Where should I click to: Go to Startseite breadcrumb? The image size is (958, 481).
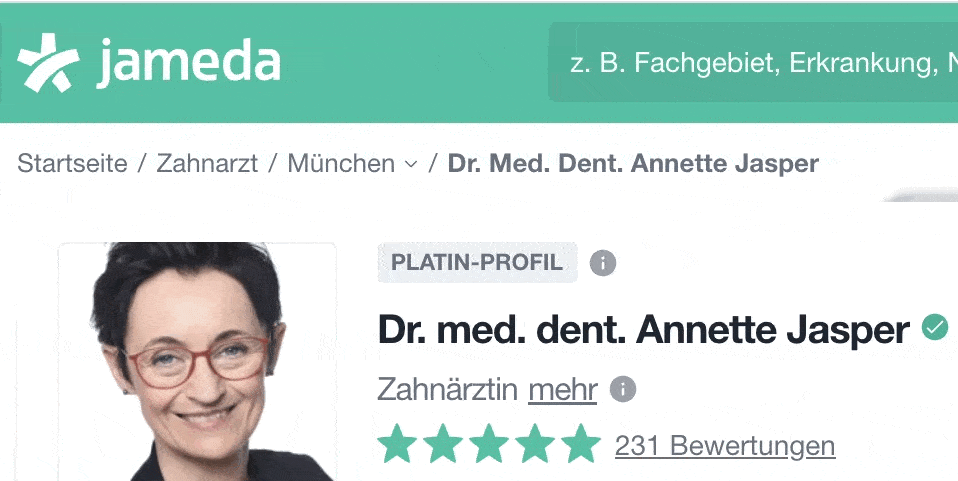(x=72, y=163)
